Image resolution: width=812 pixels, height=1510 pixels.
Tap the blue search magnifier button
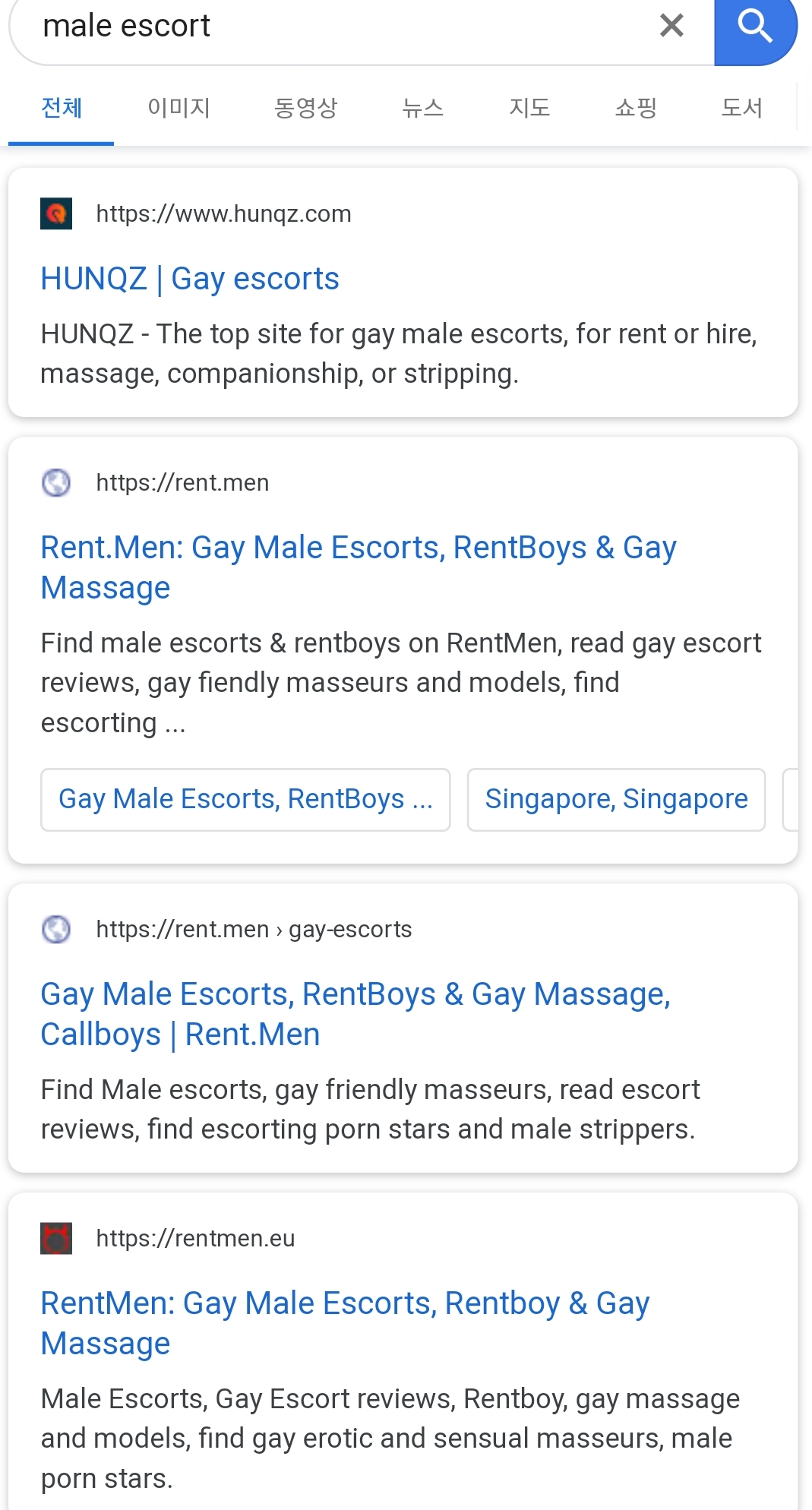[x=755, y=27]
